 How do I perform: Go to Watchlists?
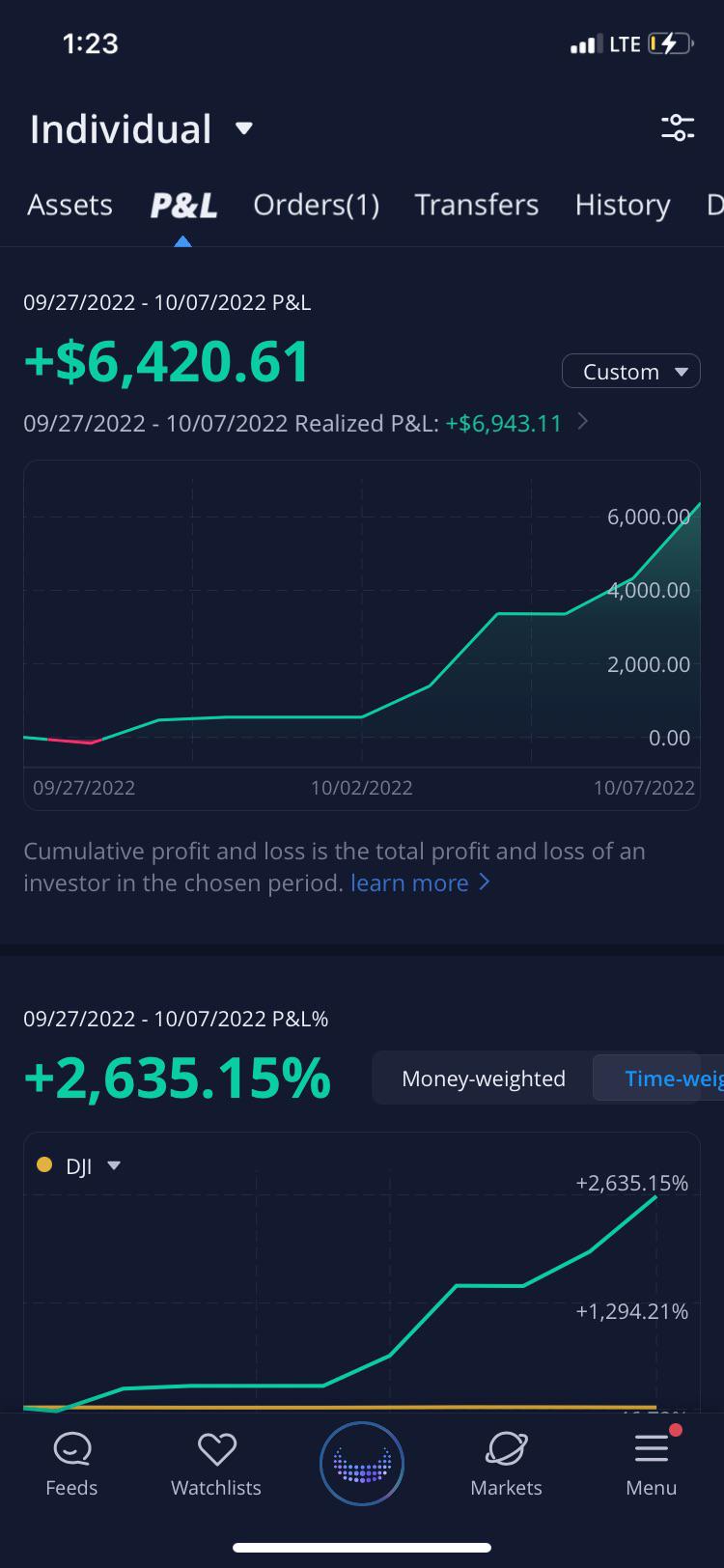click(216, 1464)
